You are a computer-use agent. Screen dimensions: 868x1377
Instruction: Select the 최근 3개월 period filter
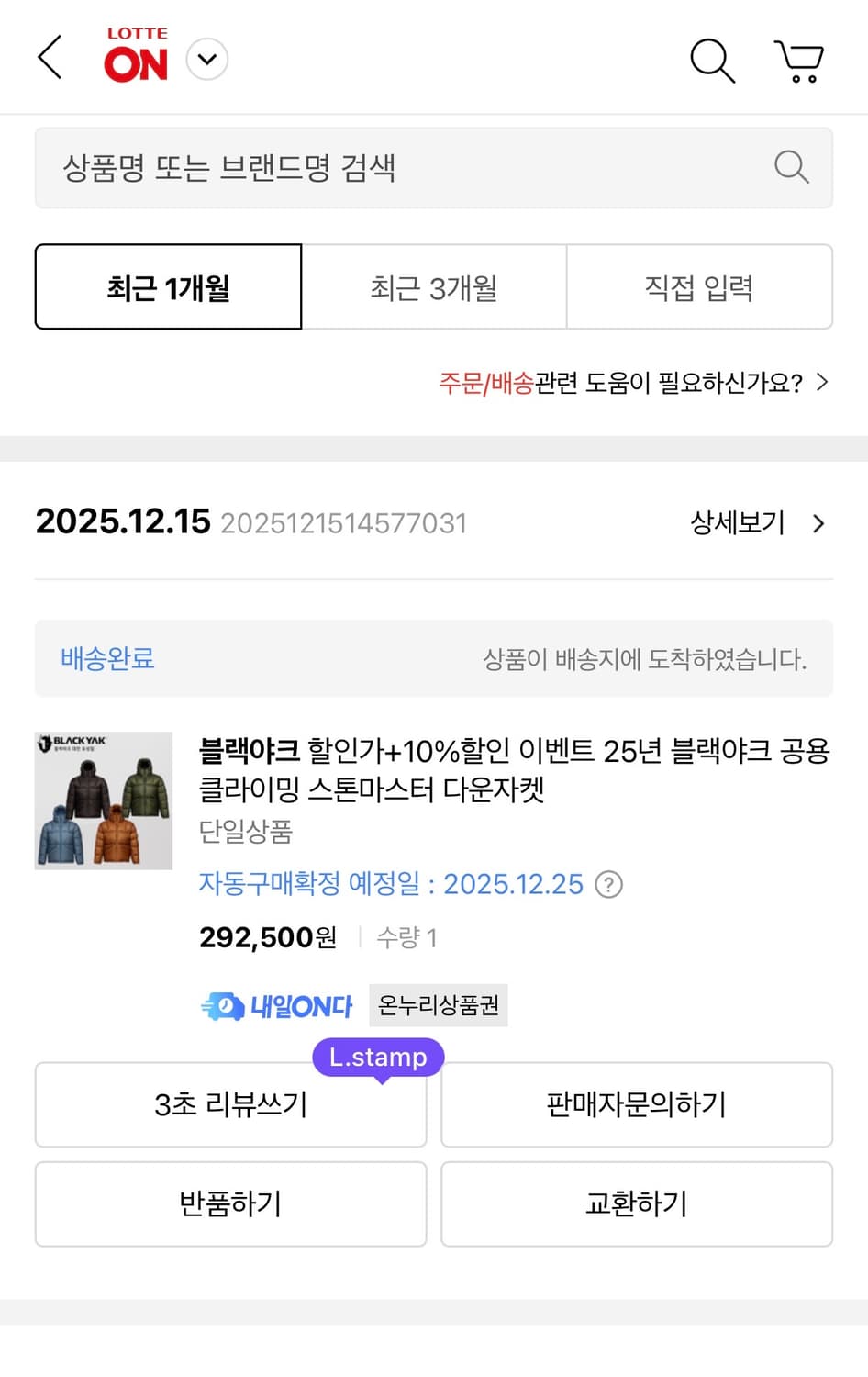434,286
